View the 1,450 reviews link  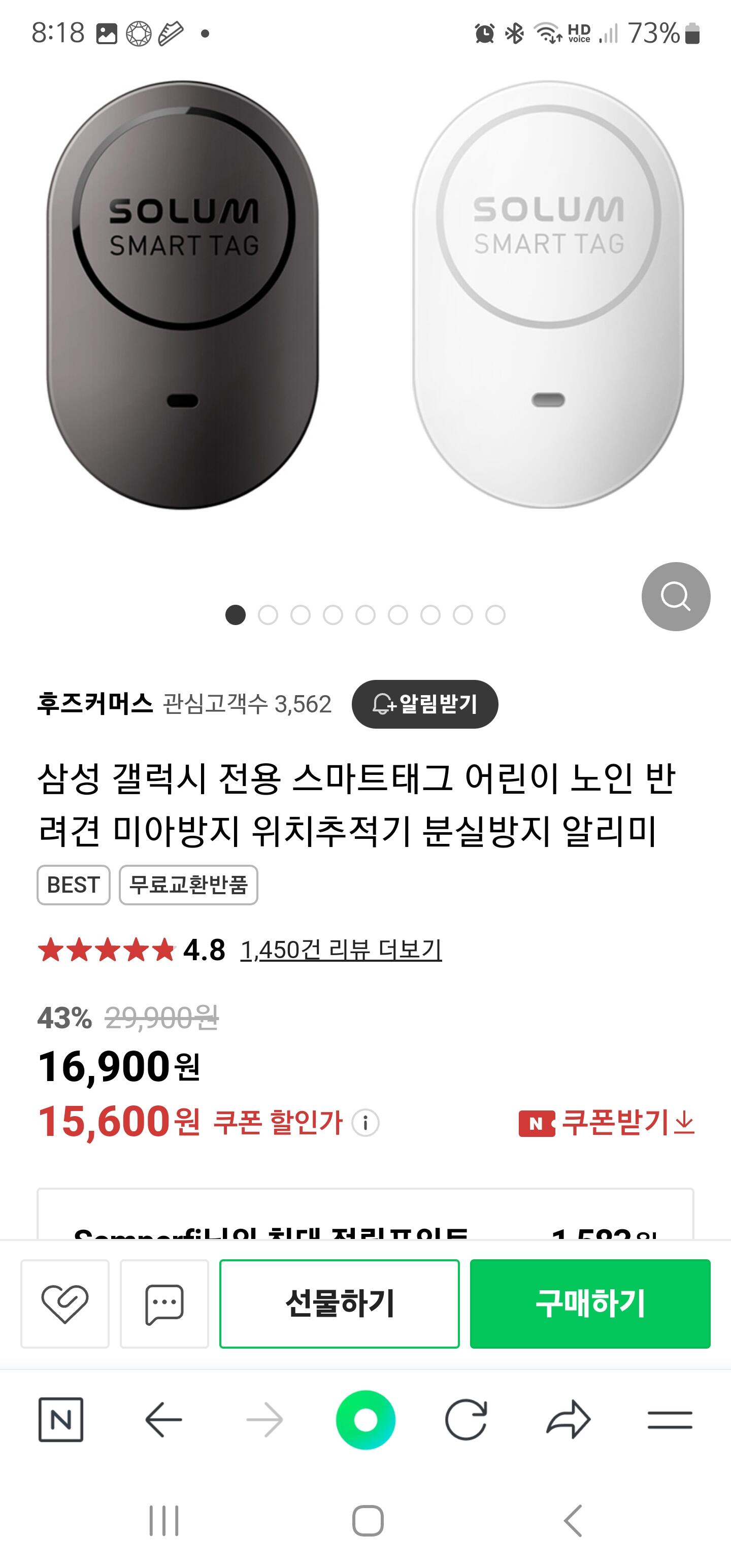341,950
